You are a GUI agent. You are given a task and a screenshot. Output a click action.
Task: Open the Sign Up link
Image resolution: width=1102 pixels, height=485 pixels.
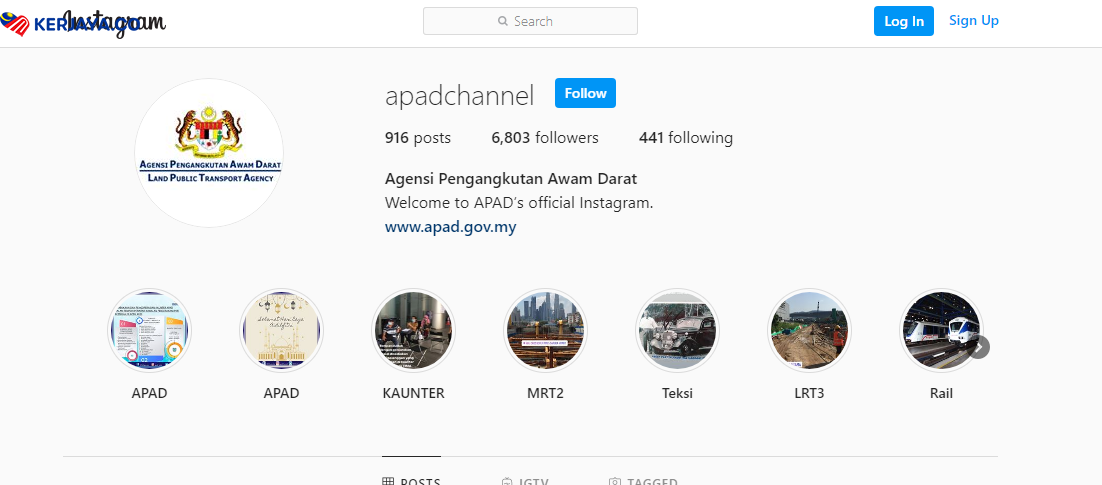[973, 21]
